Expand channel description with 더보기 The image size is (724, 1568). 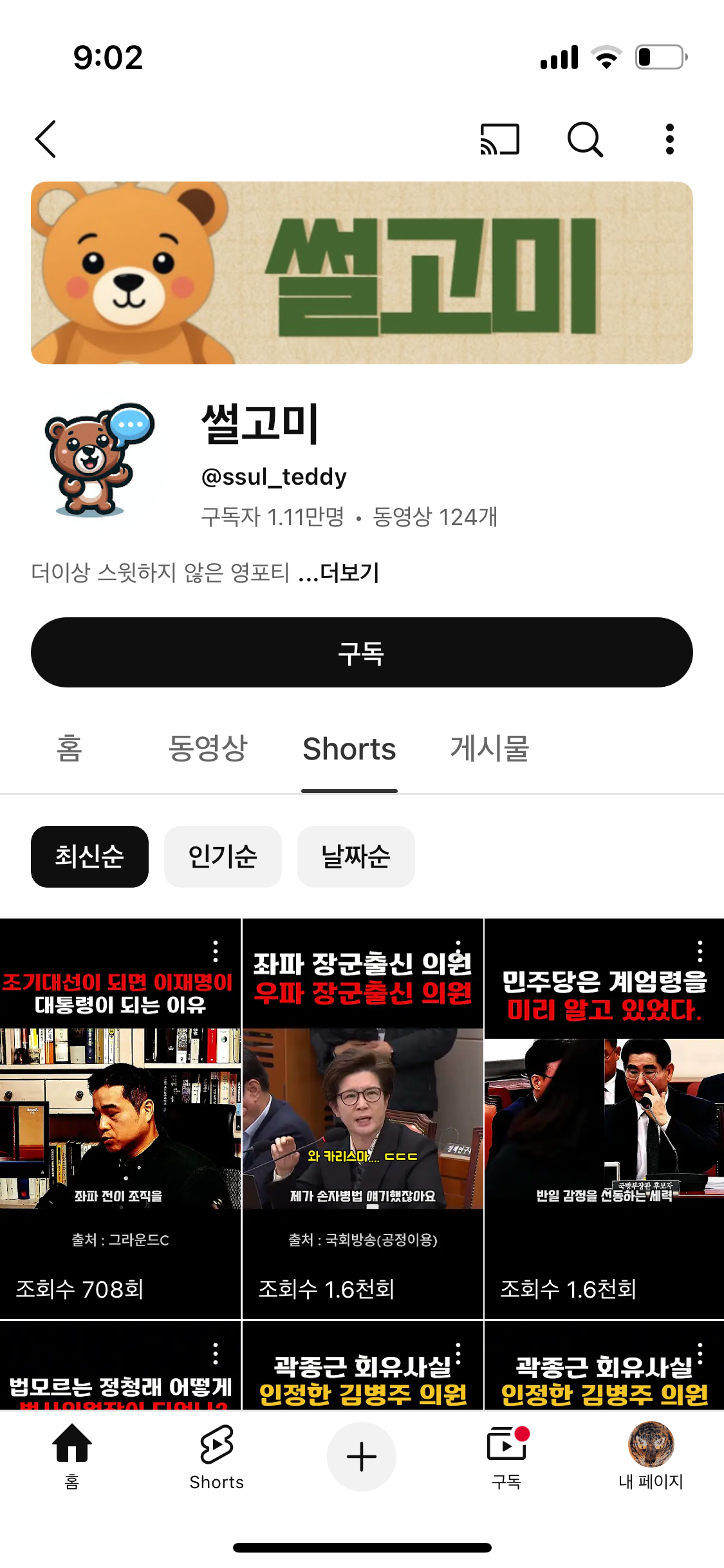coord(349,572)
